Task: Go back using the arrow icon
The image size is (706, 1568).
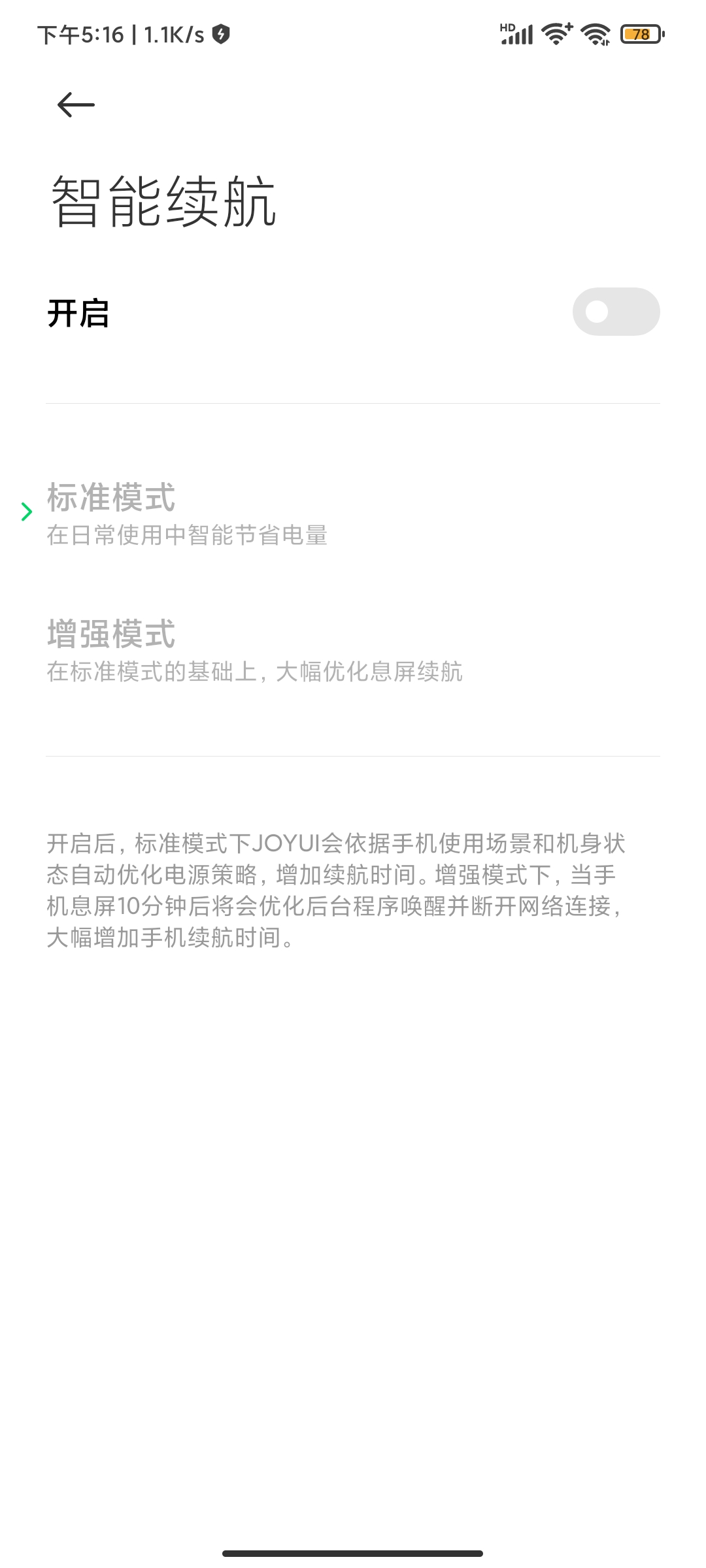Action: tap(76, 105)
